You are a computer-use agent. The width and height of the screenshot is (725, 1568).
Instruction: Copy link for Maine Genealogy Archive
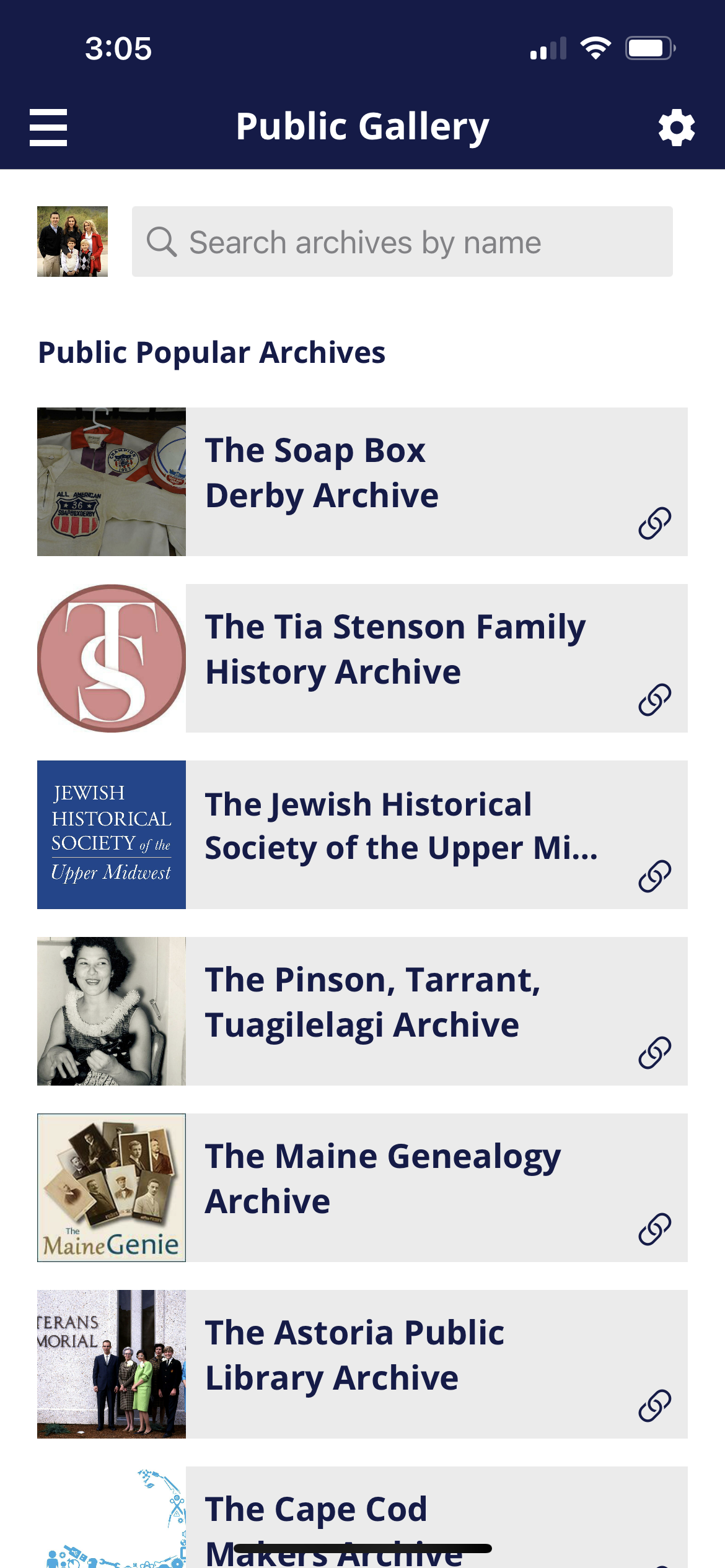click(x=654, y=1229)
